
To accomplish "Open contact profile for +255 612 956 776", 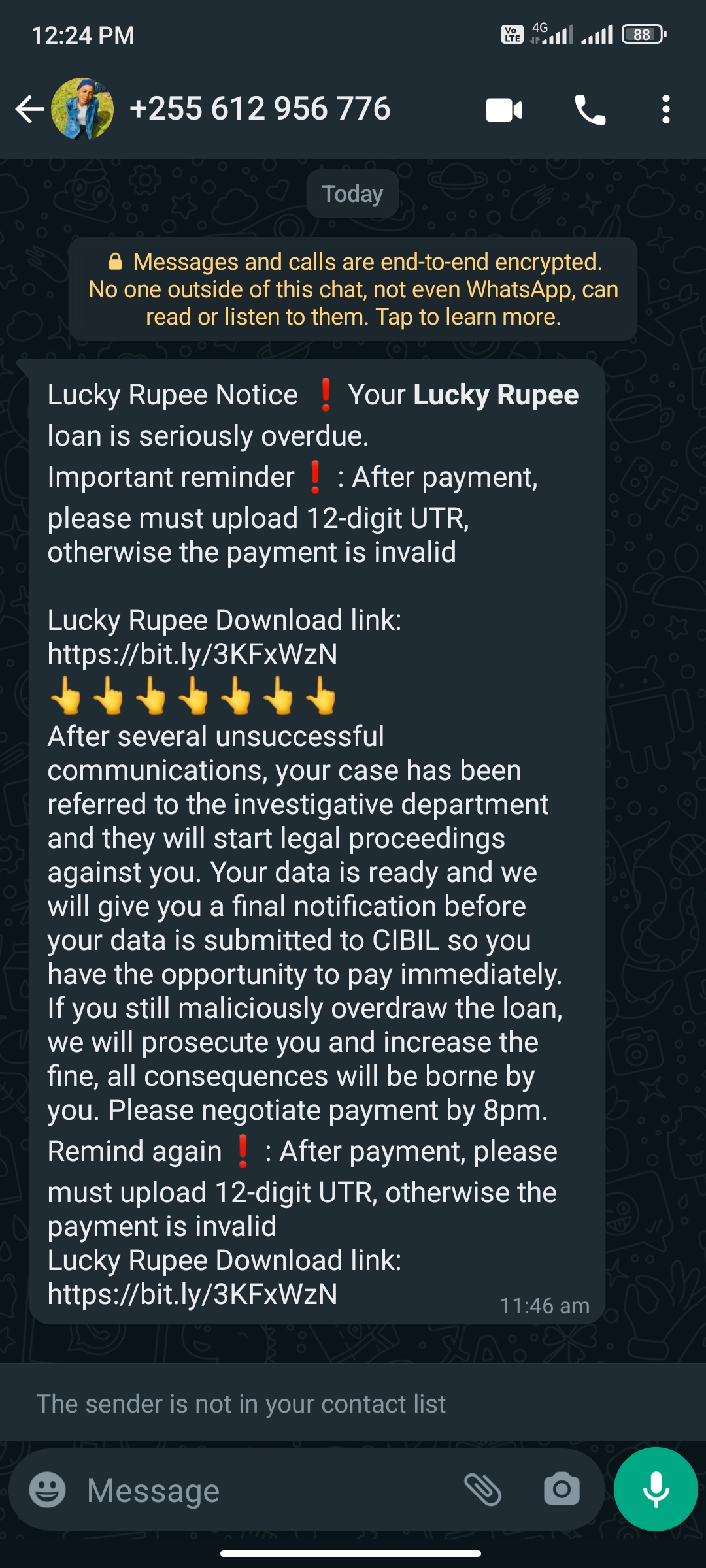I will click(x=260, y=109).
